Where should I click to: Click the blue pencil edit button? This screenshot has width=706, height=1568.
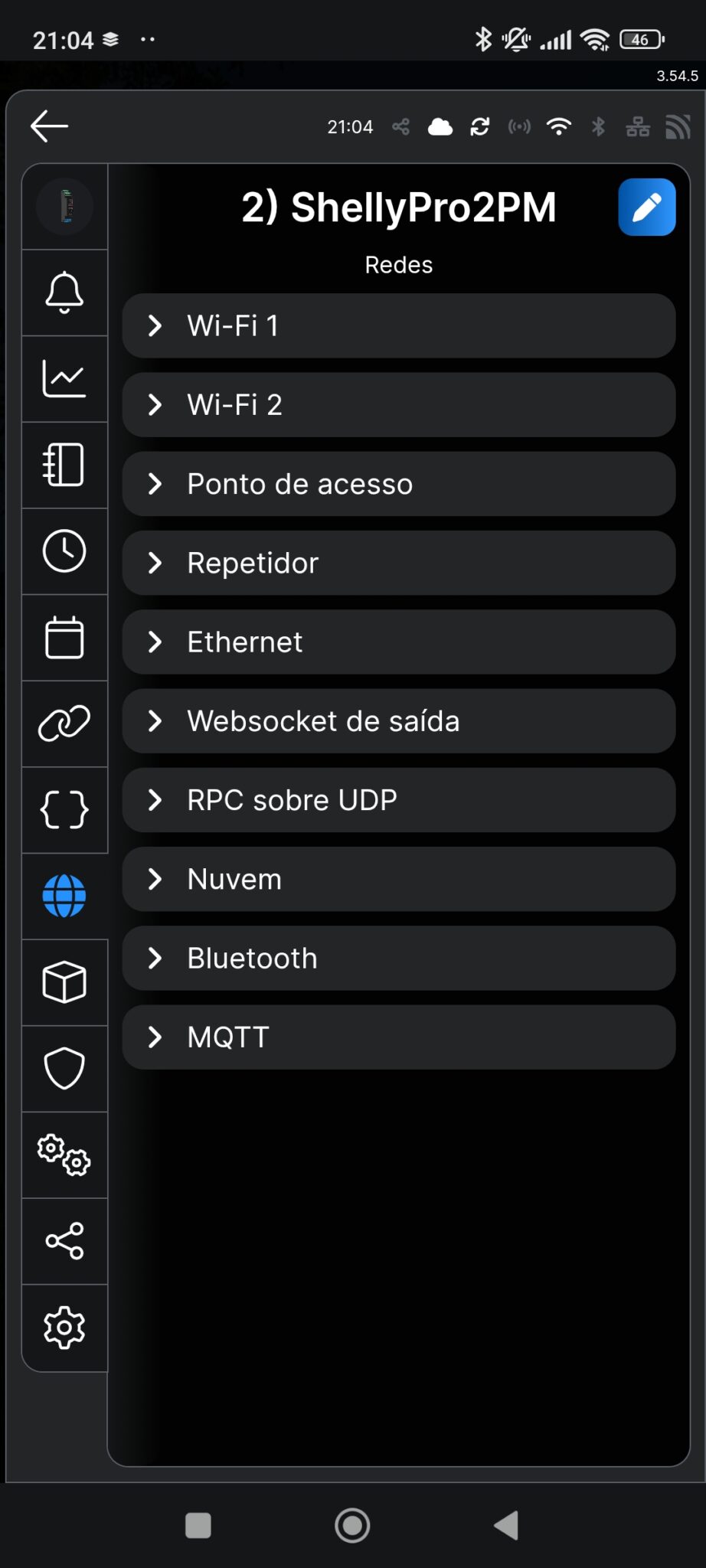647,206
